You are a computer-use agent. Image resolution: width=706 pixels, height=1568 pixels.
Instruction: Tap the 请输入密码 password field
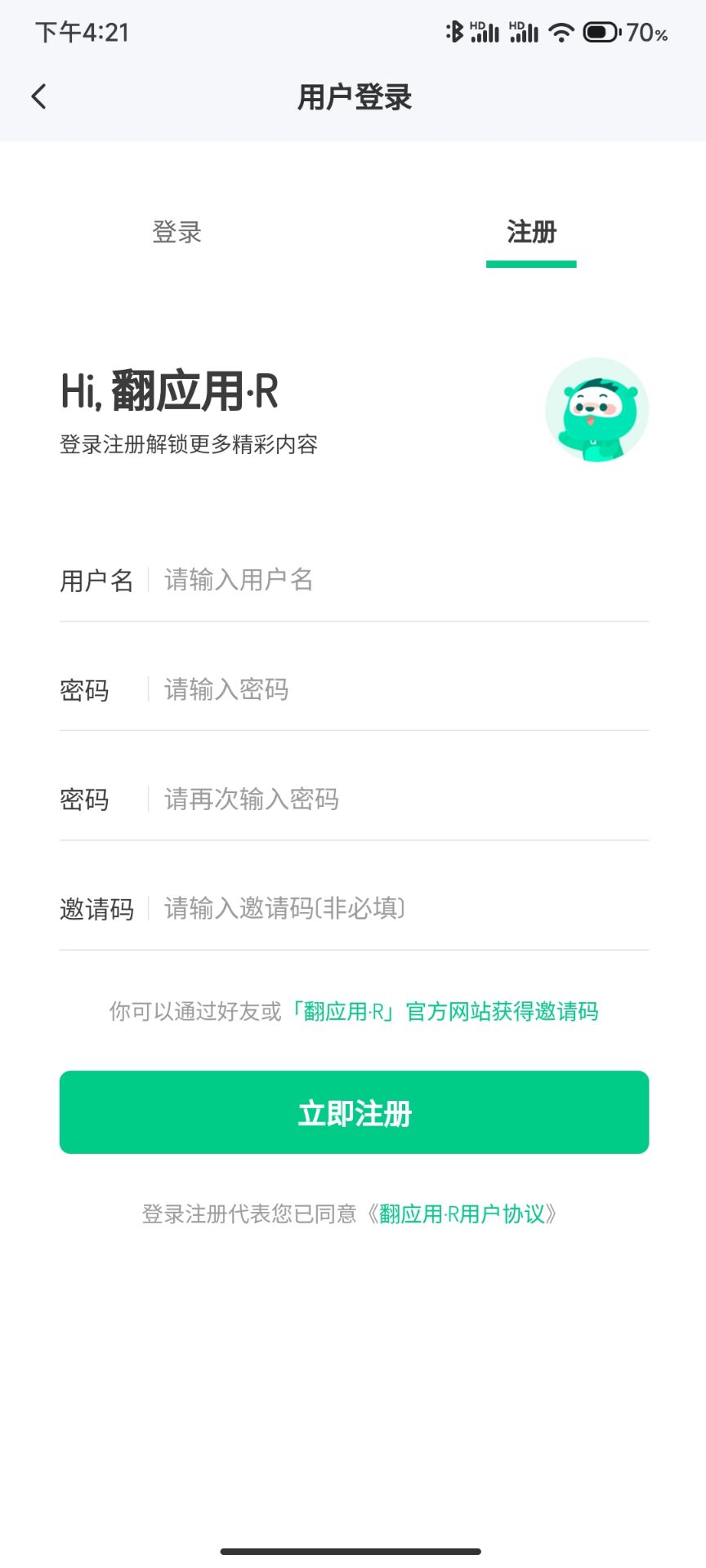click(400, 689)
